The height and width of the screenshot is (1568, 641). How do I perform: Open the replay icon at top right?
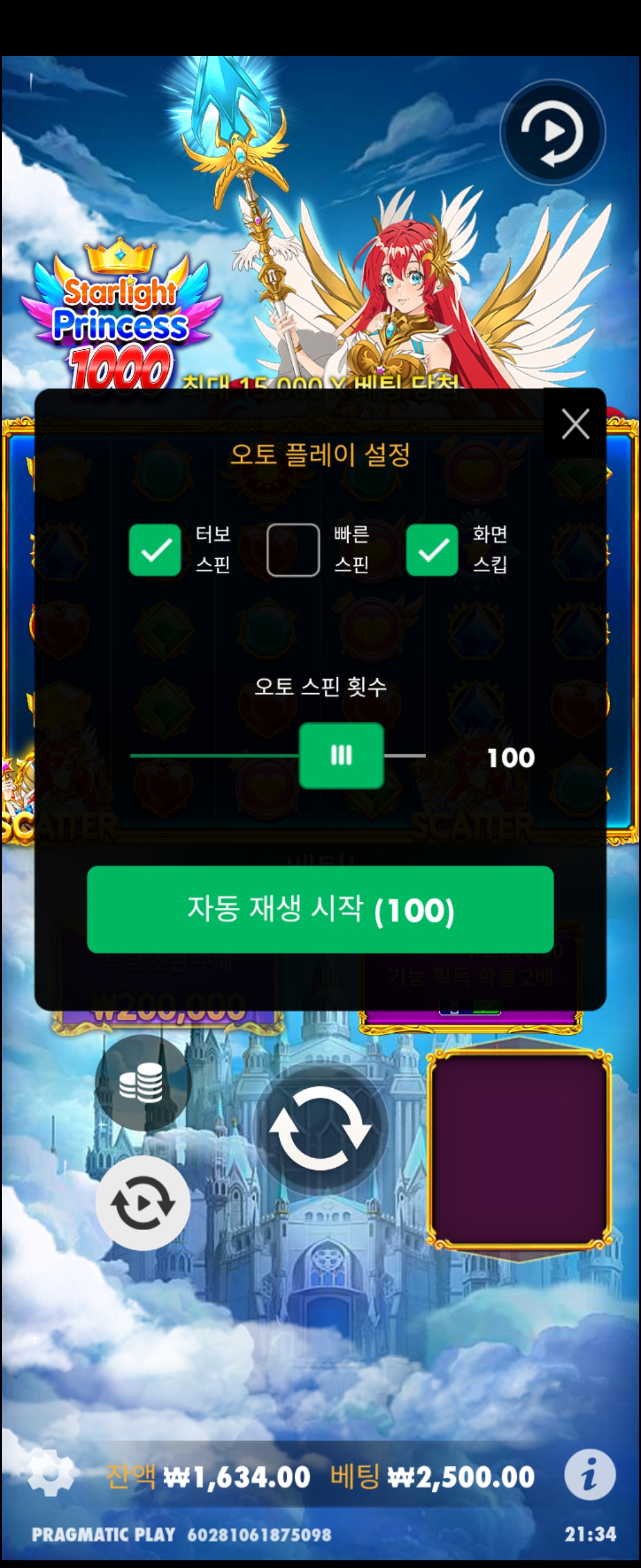(x=552, y=132)
